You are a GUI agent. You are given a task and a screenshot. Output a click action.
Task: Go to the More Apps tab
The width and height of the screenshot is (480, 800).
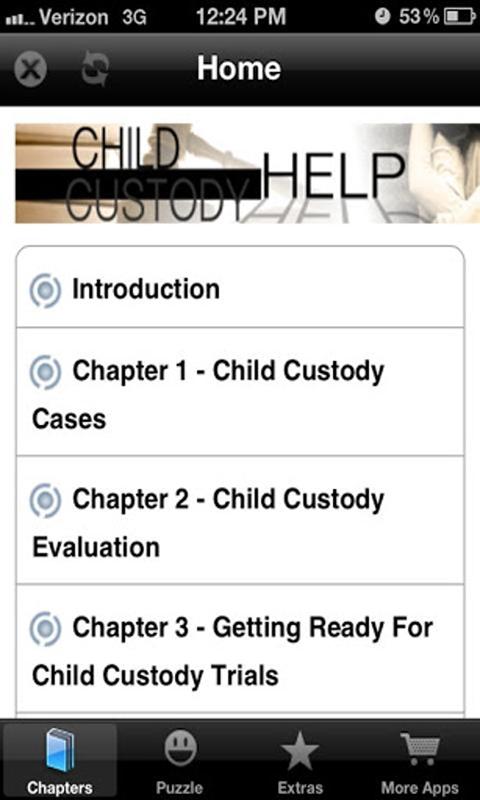(420, 761)
